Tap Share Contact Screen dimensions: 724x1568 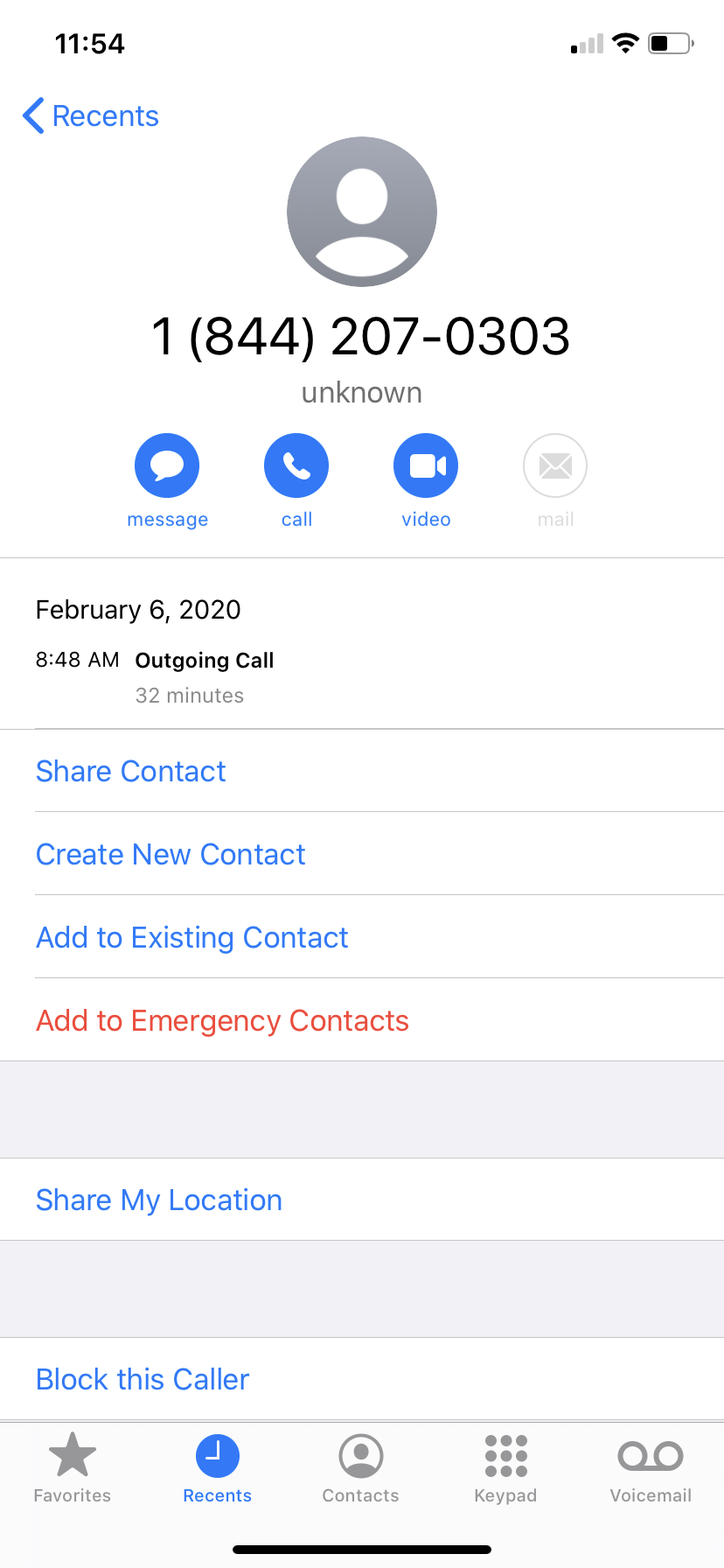point(131,771)
